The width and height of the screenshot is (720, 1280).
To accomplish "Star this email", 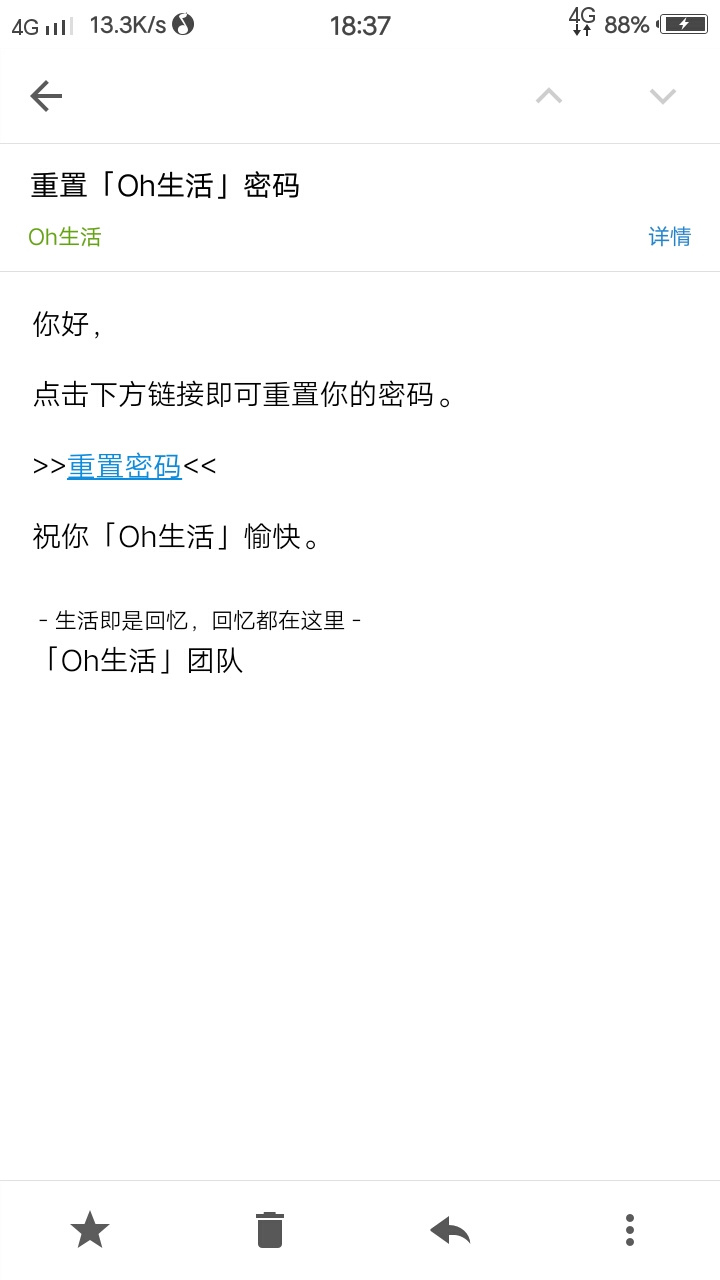I will pos(90,1230).
